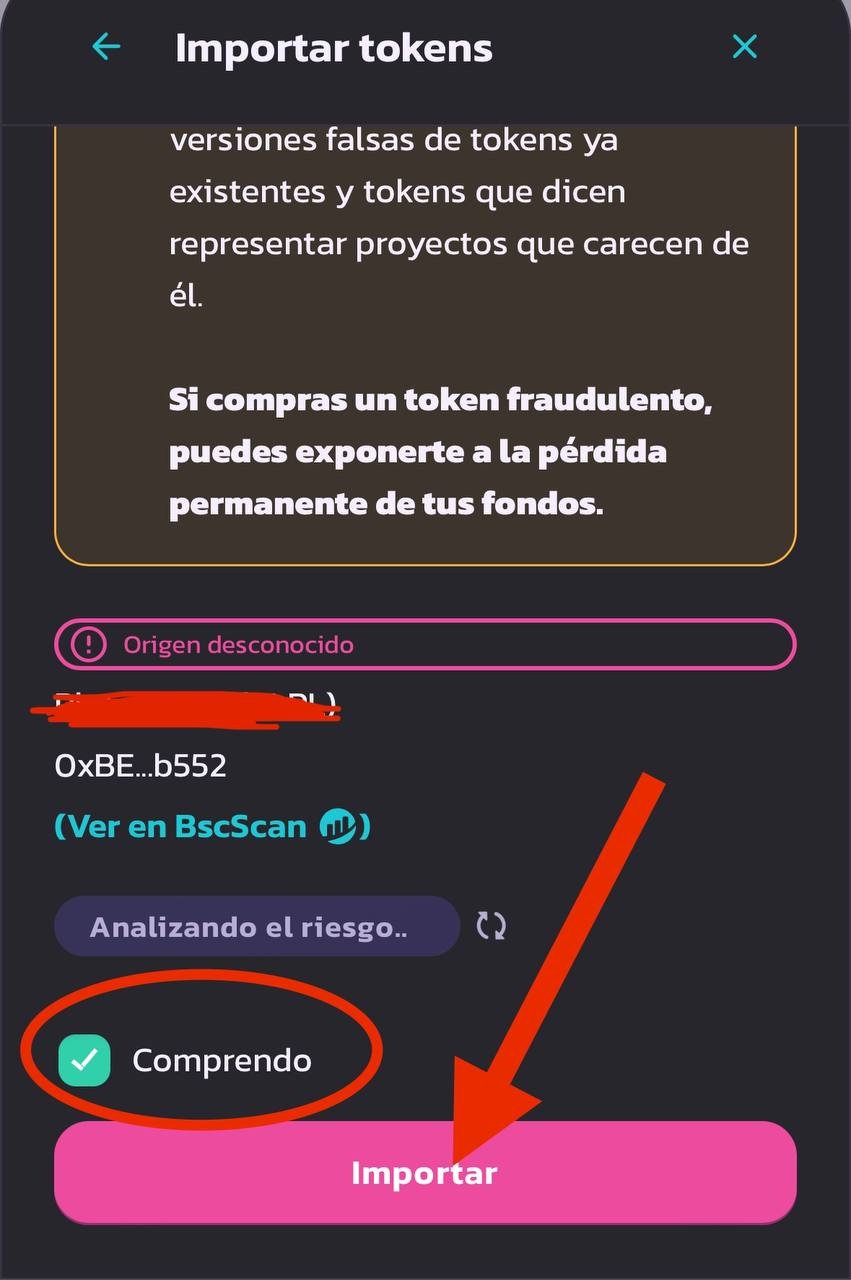Go back with the arrow icon

(106, 47)
